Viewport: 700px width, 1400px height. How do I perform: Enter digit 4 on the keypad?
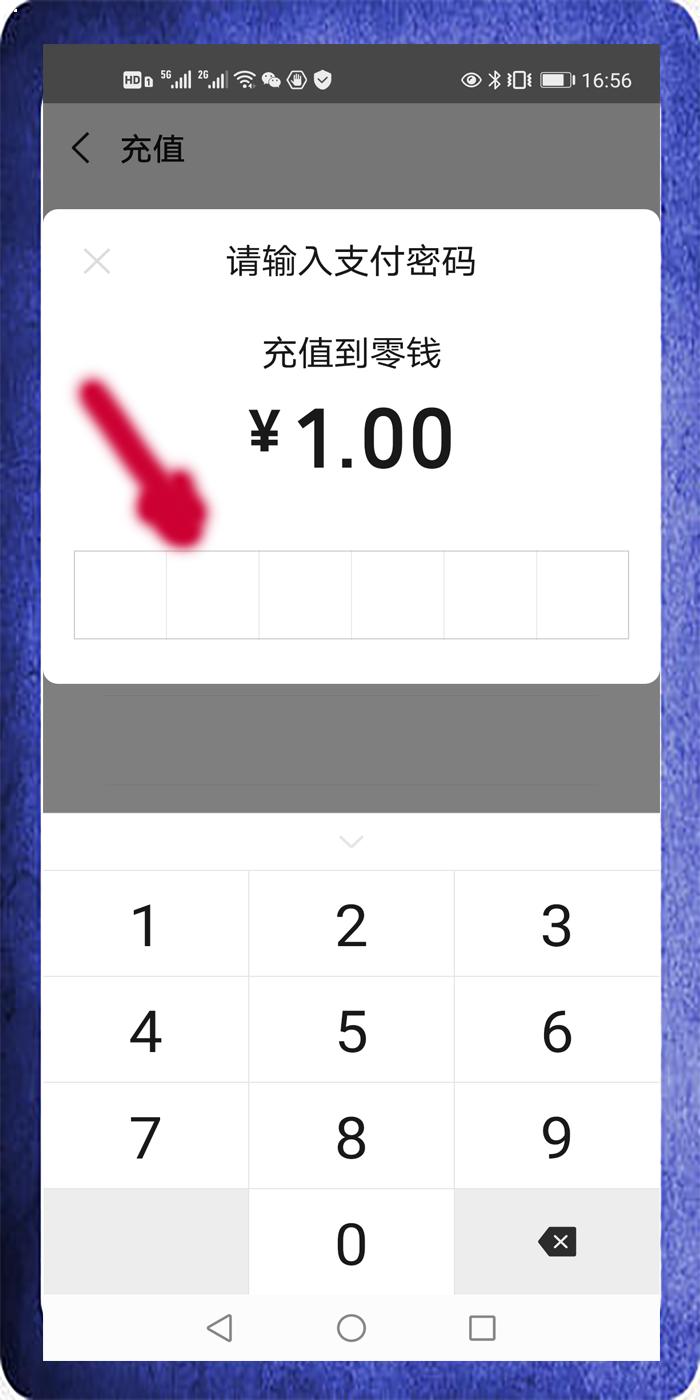coord(146,1031)
